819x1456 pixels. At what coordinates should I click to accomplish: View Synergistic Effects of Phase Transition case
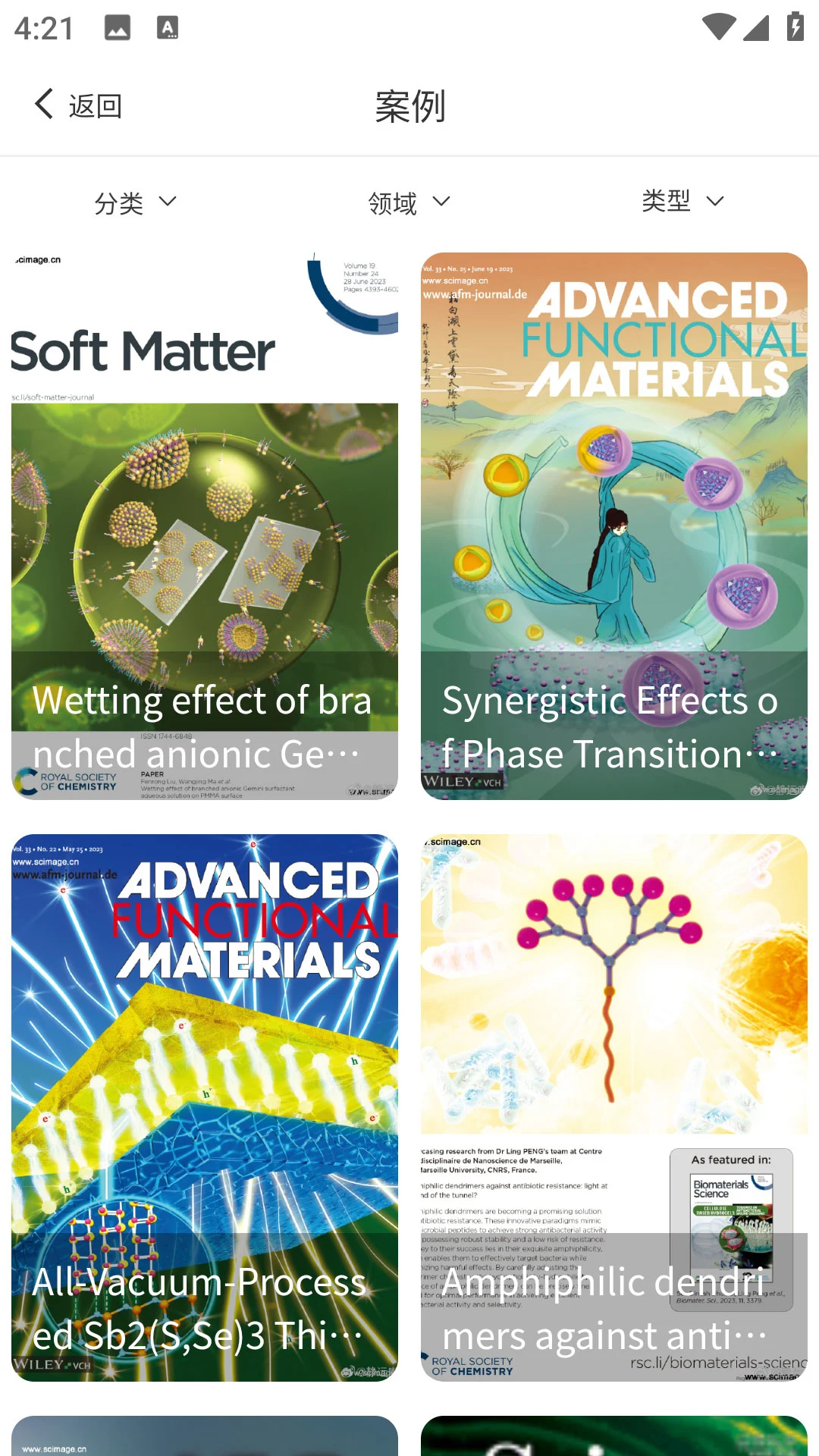[x=613, y=526]
